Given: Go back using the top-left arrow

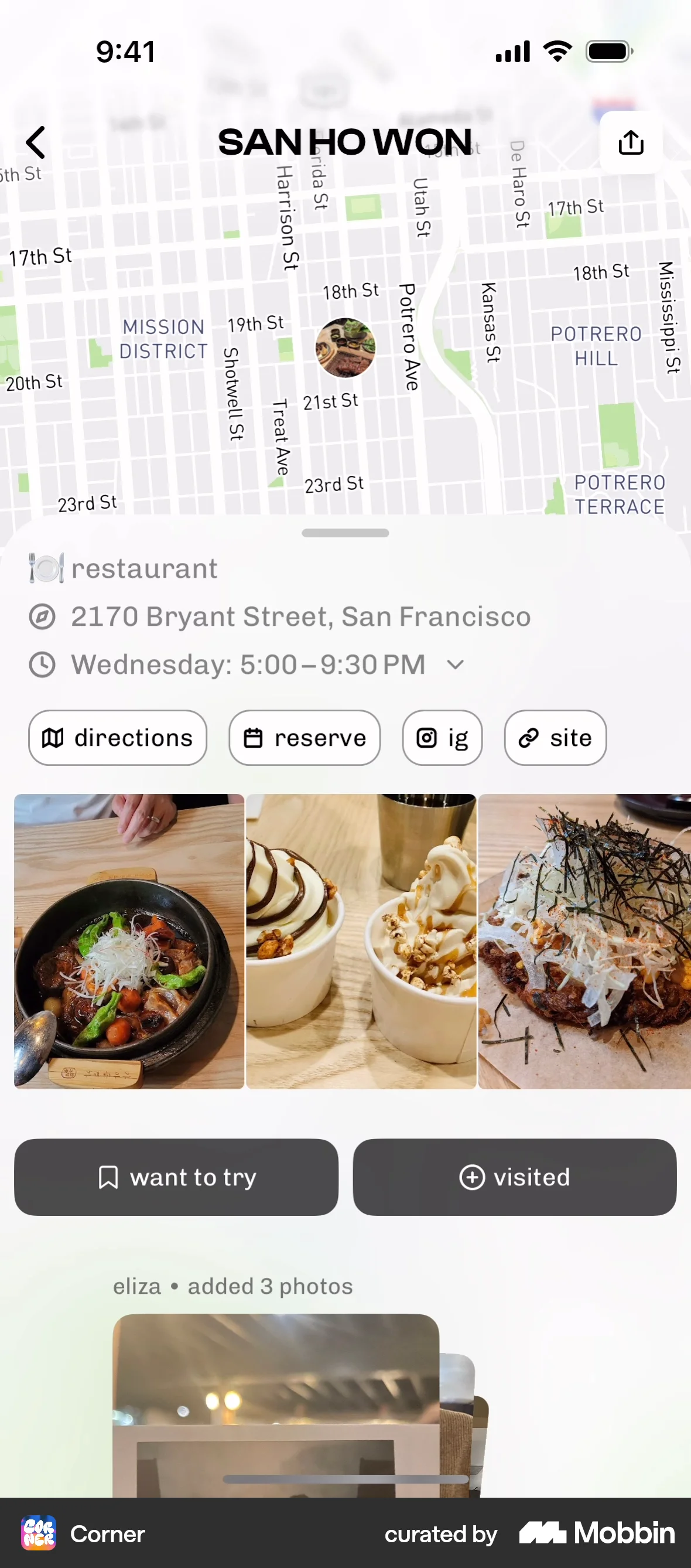Looking at the screenshot, I should click(x=36, y=142).
